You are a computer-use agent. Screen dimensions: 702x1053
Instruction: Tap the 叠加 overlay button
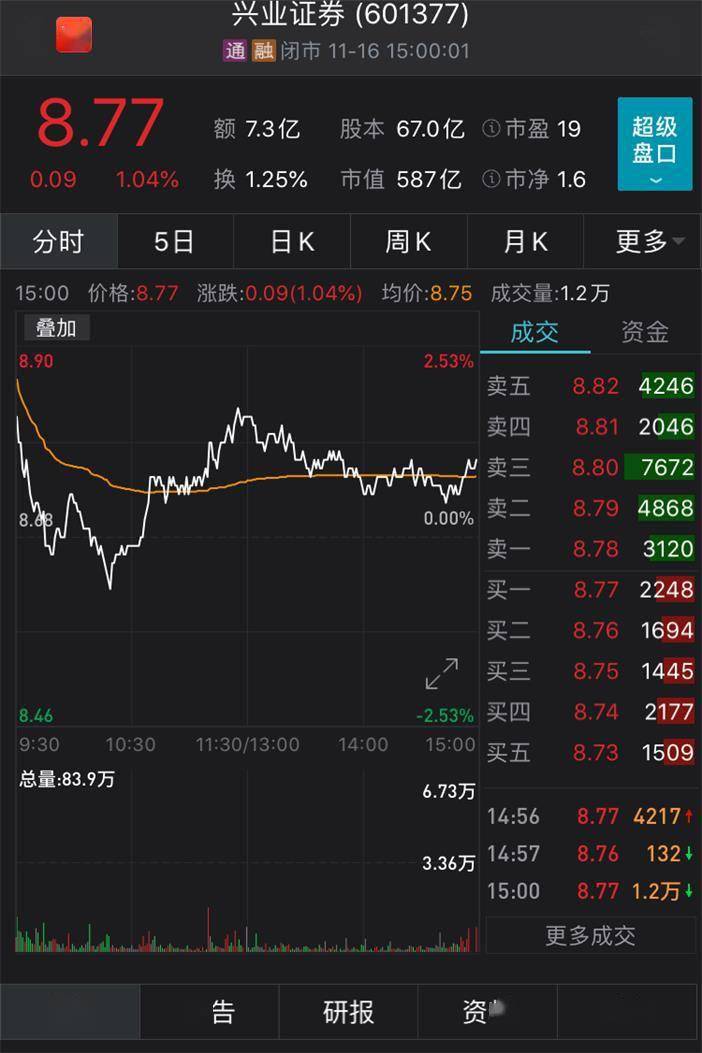[x=56, y=328]
